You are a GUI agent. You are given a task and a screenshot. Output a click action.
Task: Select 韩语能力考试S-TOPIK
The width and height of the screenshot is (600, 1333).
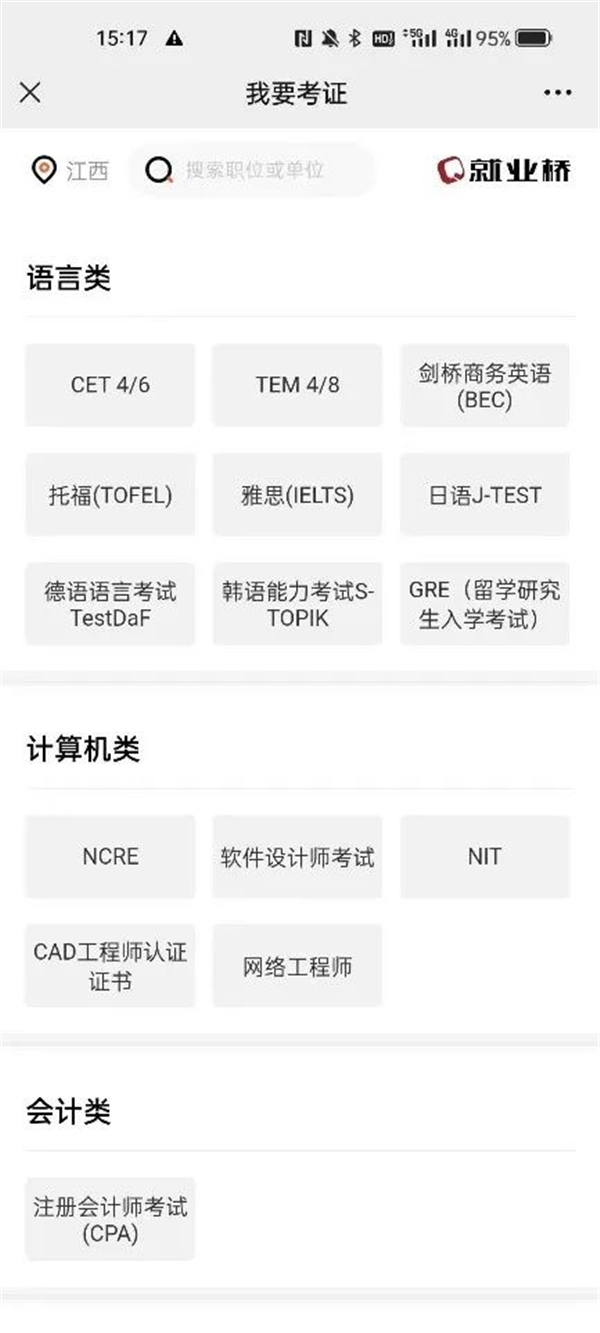[x=297, y=604]
